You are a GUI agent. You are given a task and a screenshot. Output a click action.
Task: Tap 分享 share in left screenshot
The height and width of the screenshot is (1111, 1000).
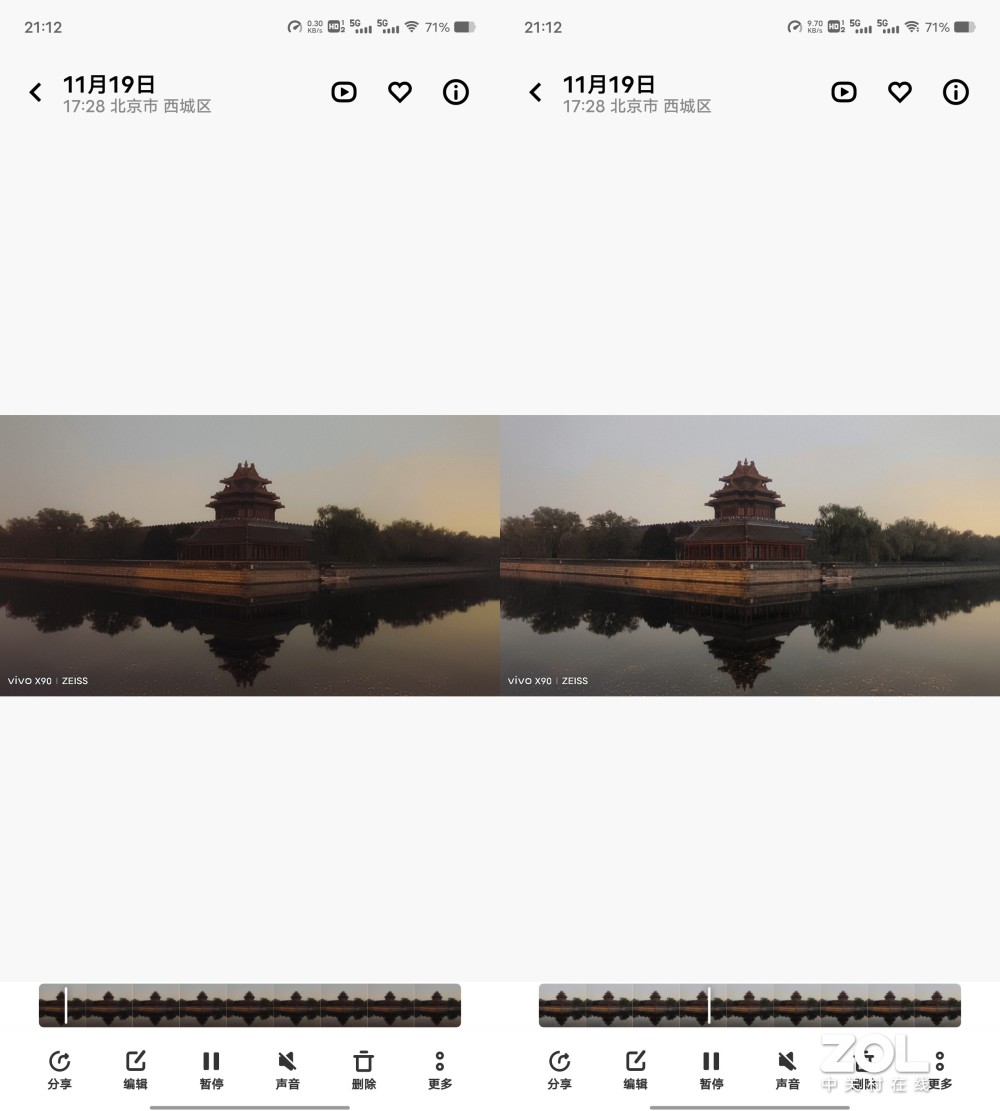60,1068
